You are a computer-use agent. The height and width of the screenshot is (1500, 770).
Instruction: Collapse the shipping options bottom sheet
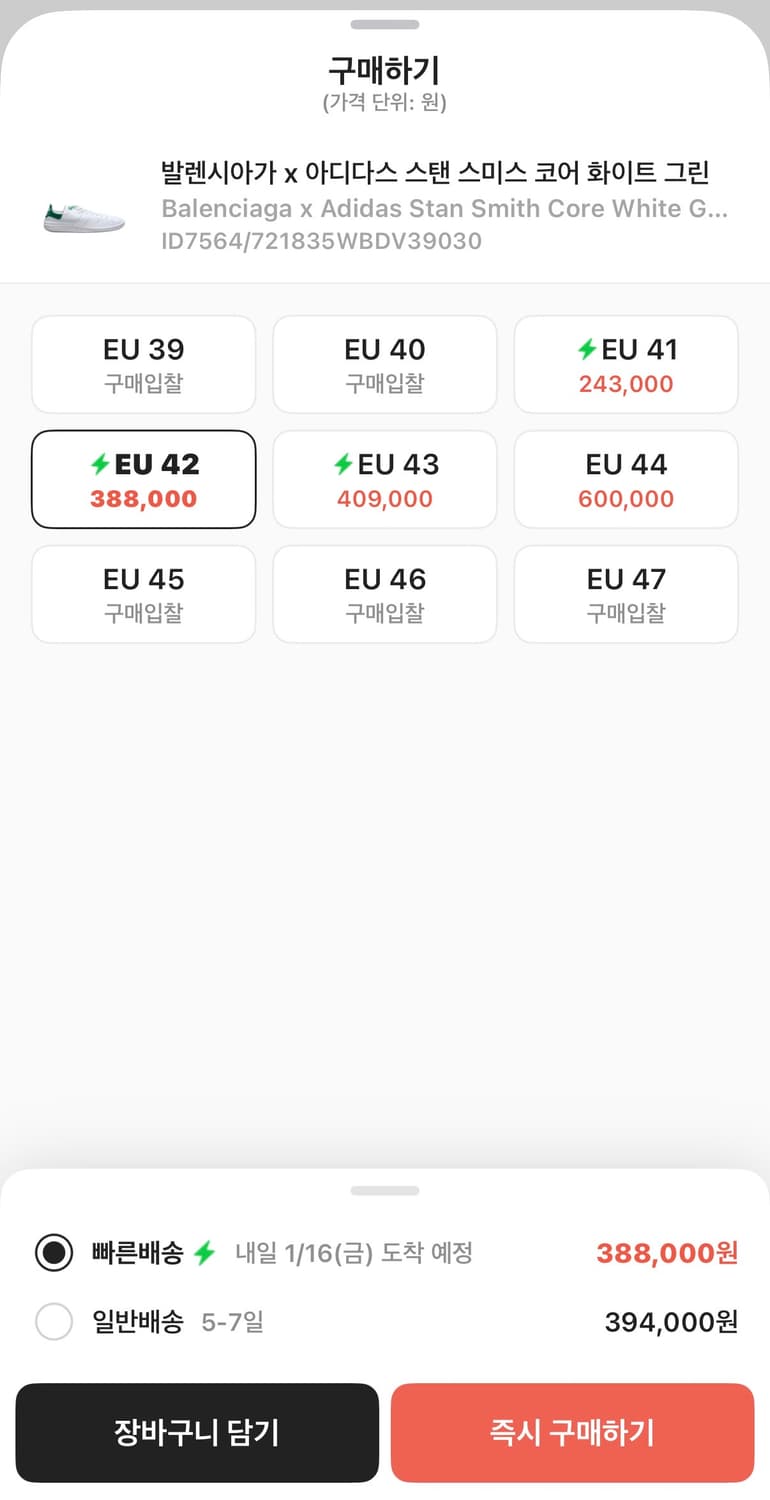pos(385,1190)
